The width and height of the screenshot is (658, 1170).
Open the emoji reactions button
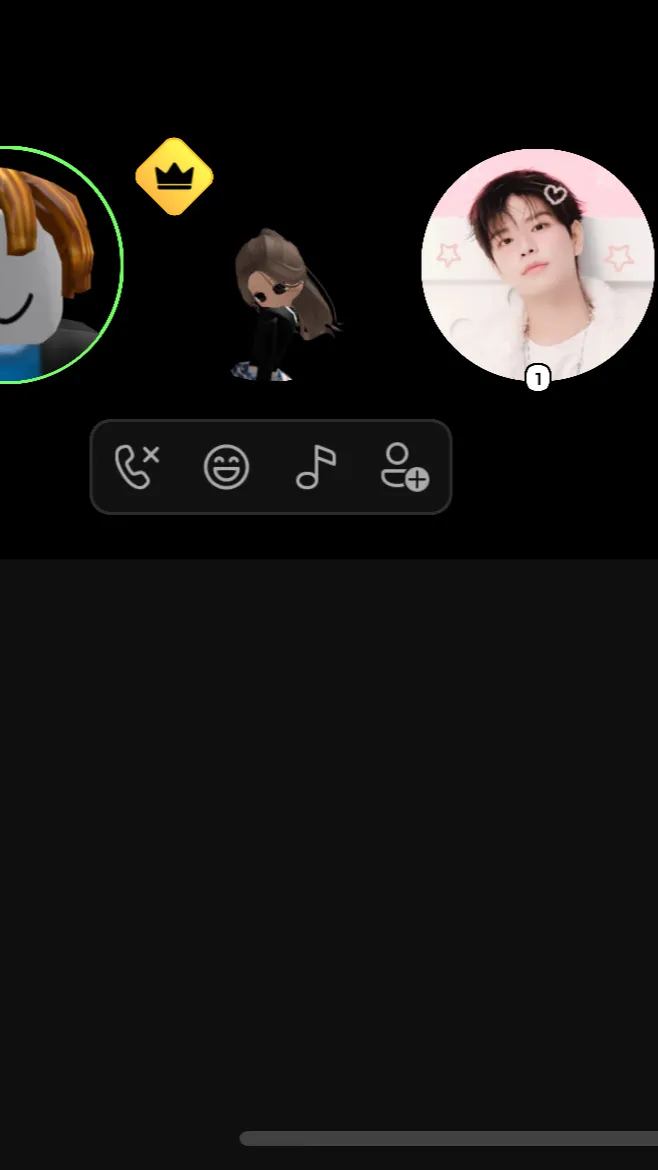(x=226, y=467)
